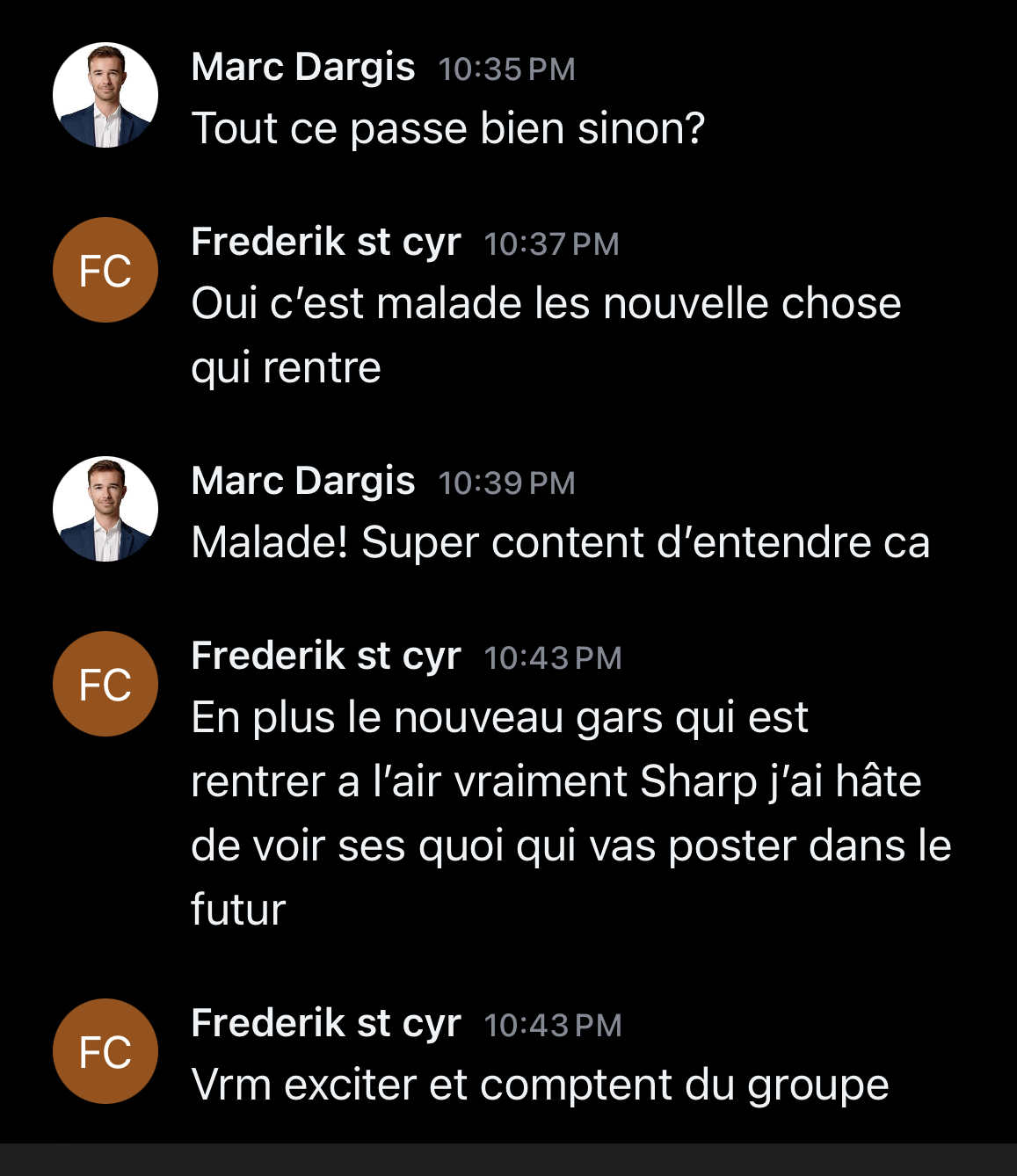Tap Frederik st cyr's FC avatar at 10:37 PM
Screen dimensions: 1017x1176
click(105, 270)
